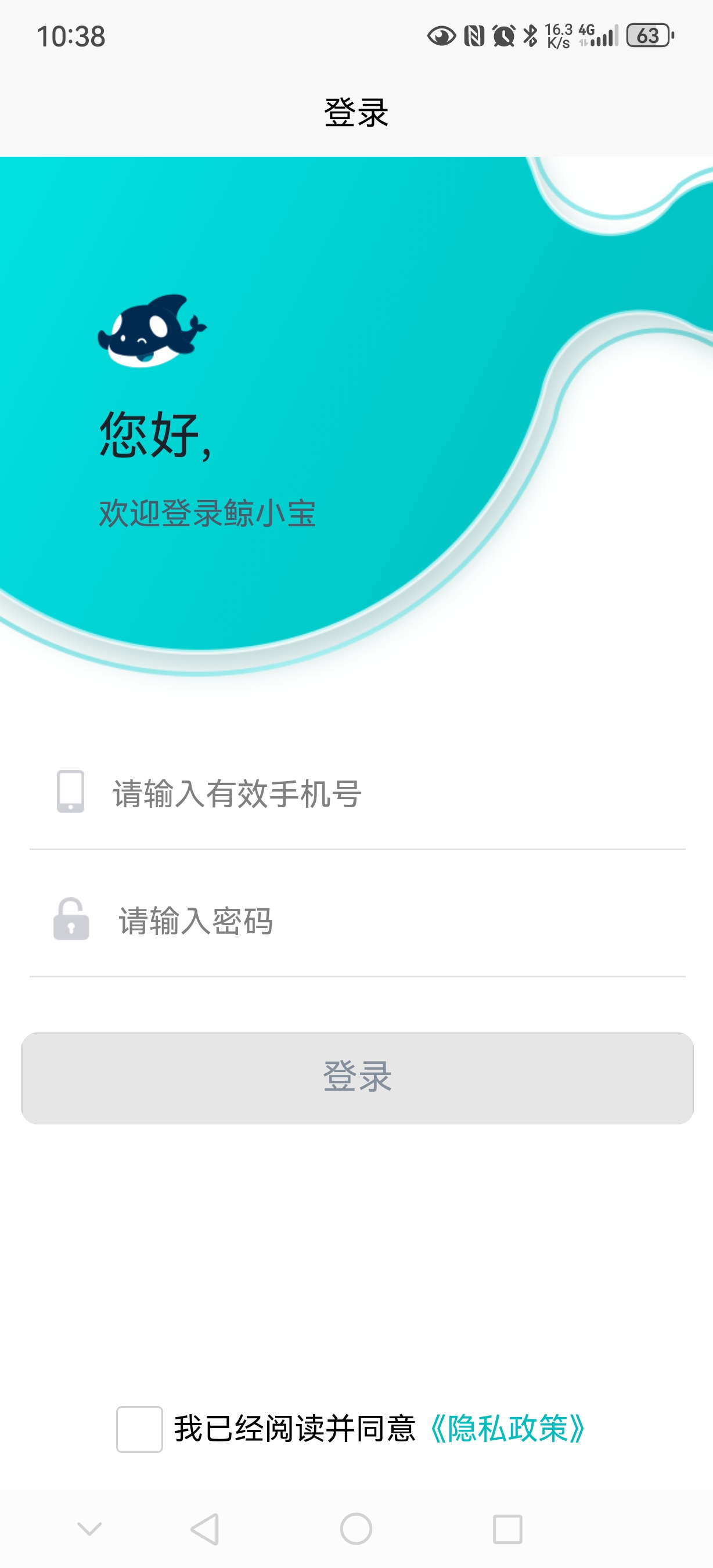Go to home screen via system home button
This screenshot has width=713, height=1568.
pos(356,1529)
